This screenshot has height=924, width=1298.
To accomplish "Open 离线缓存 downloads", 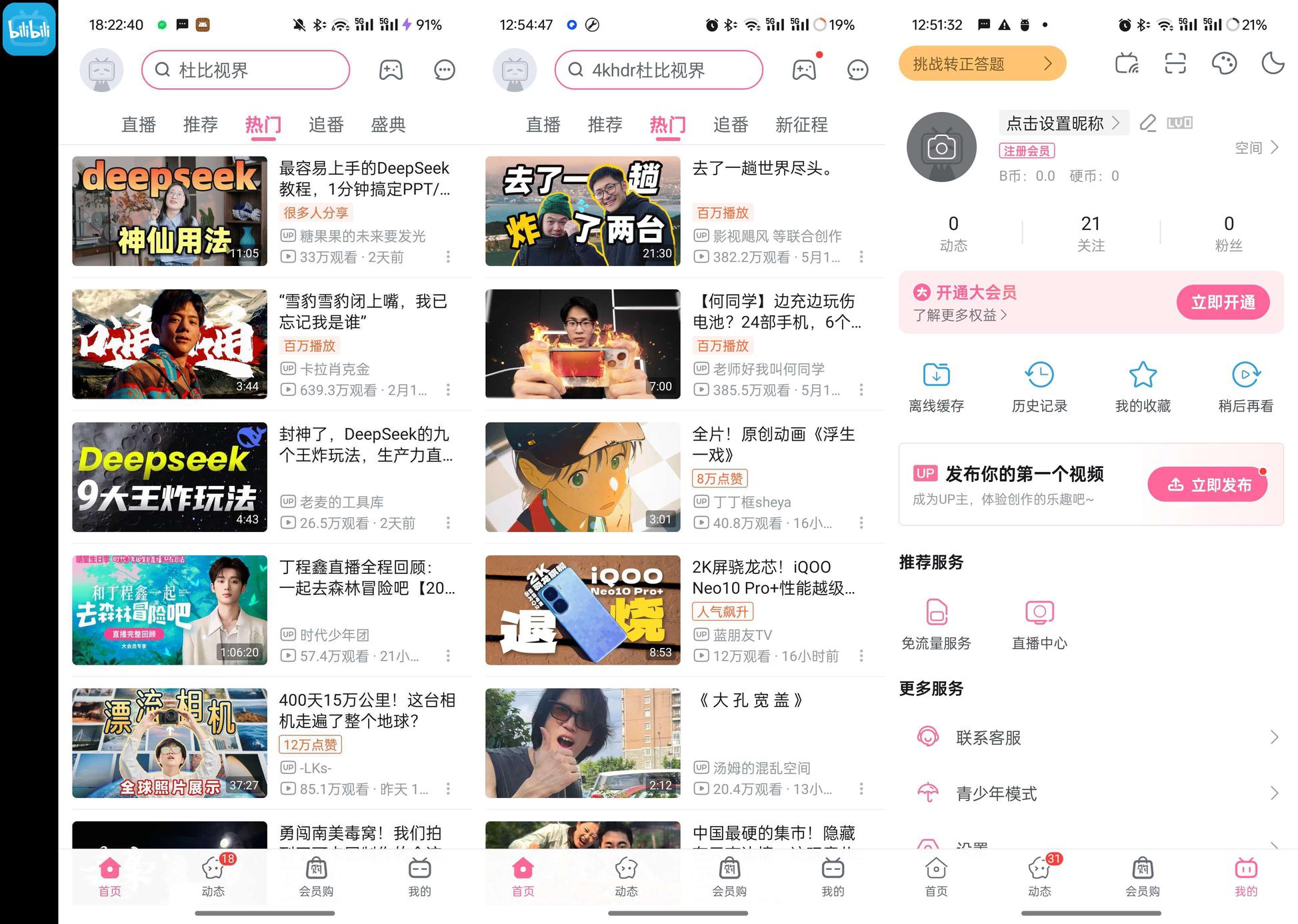I will coord(936,386).
